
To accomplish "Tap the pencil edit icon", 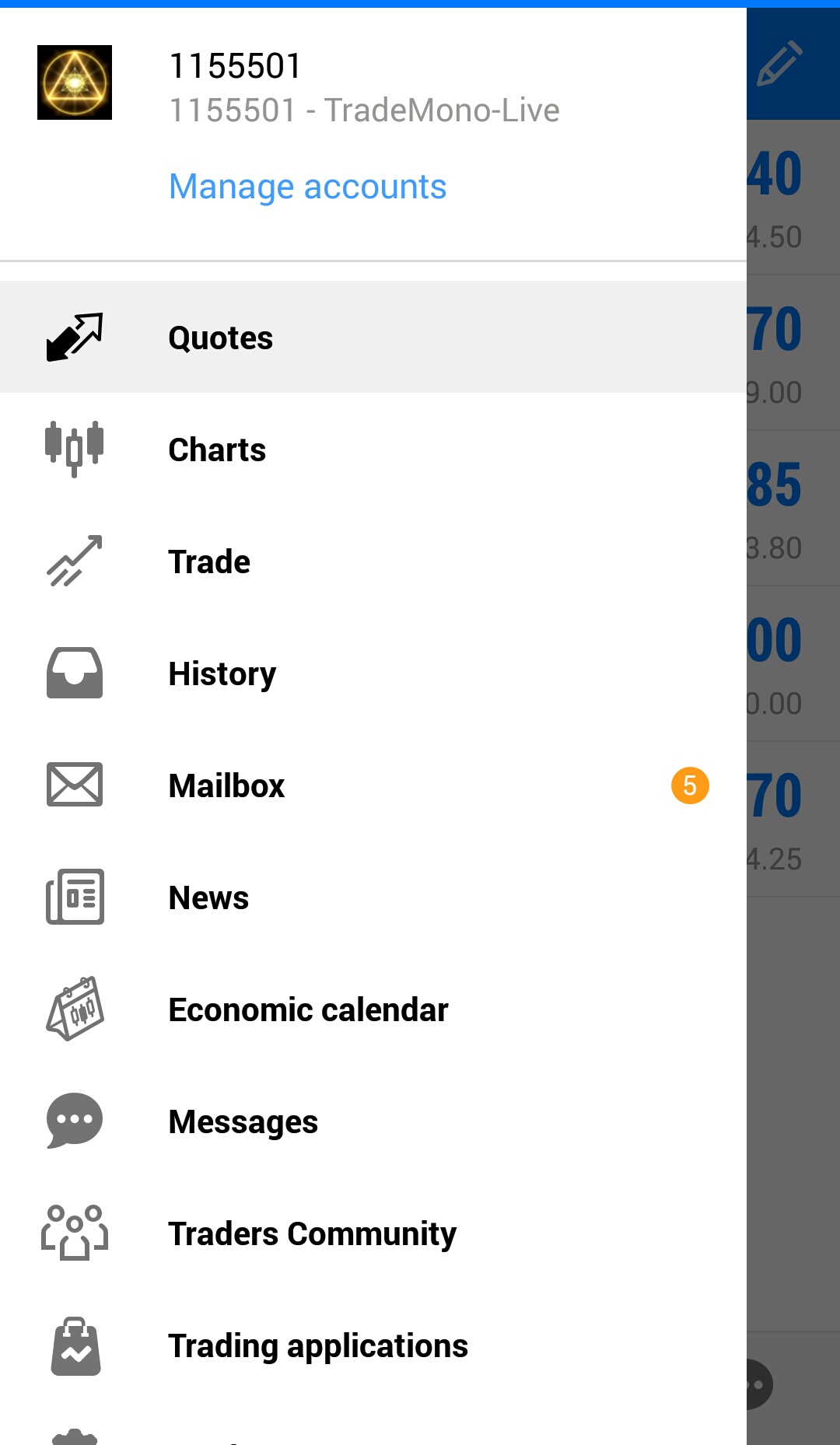I will 779,64.
